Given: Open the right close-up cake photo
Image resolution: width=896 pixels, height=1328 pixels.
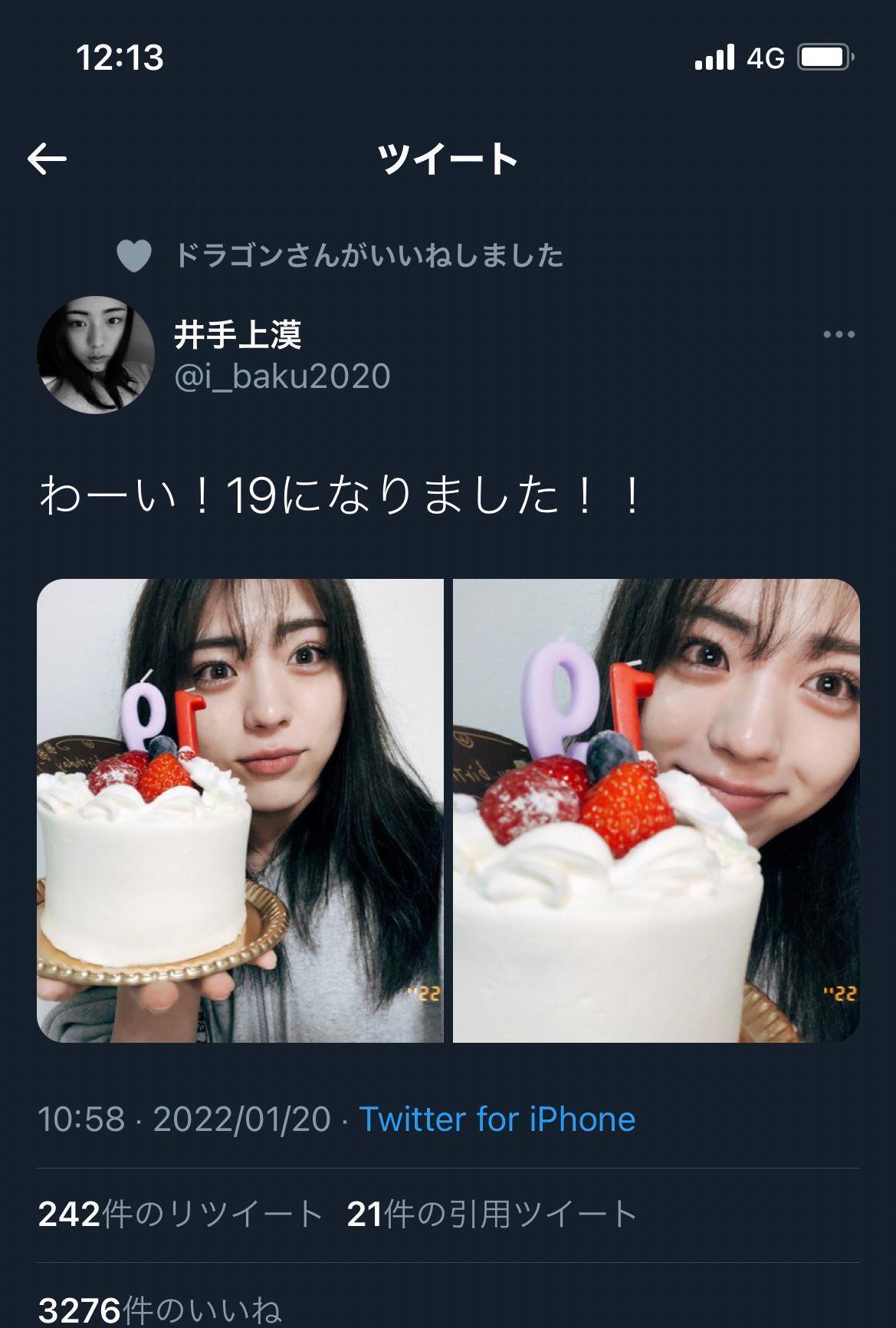Looking at the screenshot, I should pyautogui.click(x=656, y=810).
